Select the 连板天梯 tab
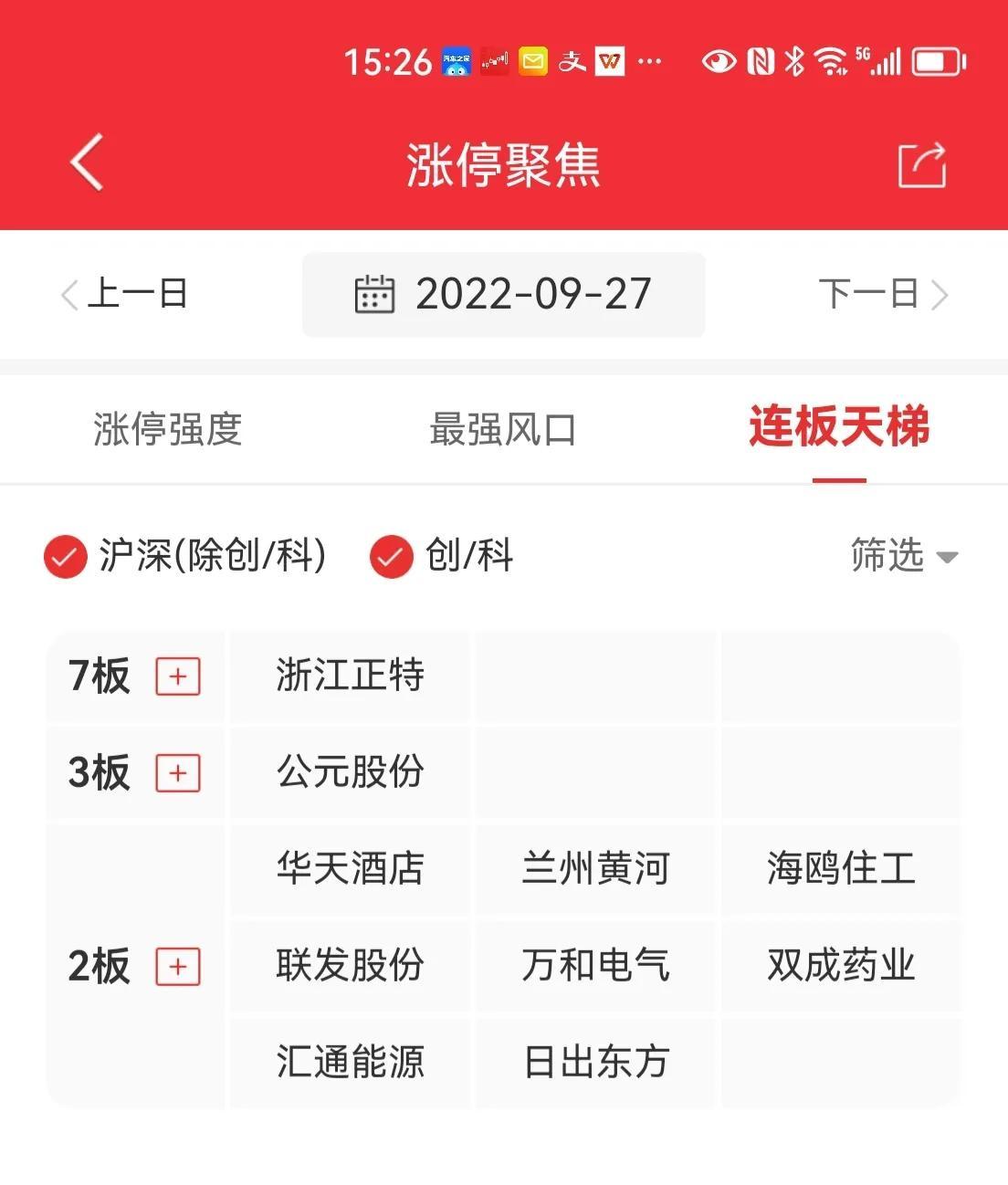Image resolution: width=1008 pixels, height=1185 pixels. click(x=838, y=427)
